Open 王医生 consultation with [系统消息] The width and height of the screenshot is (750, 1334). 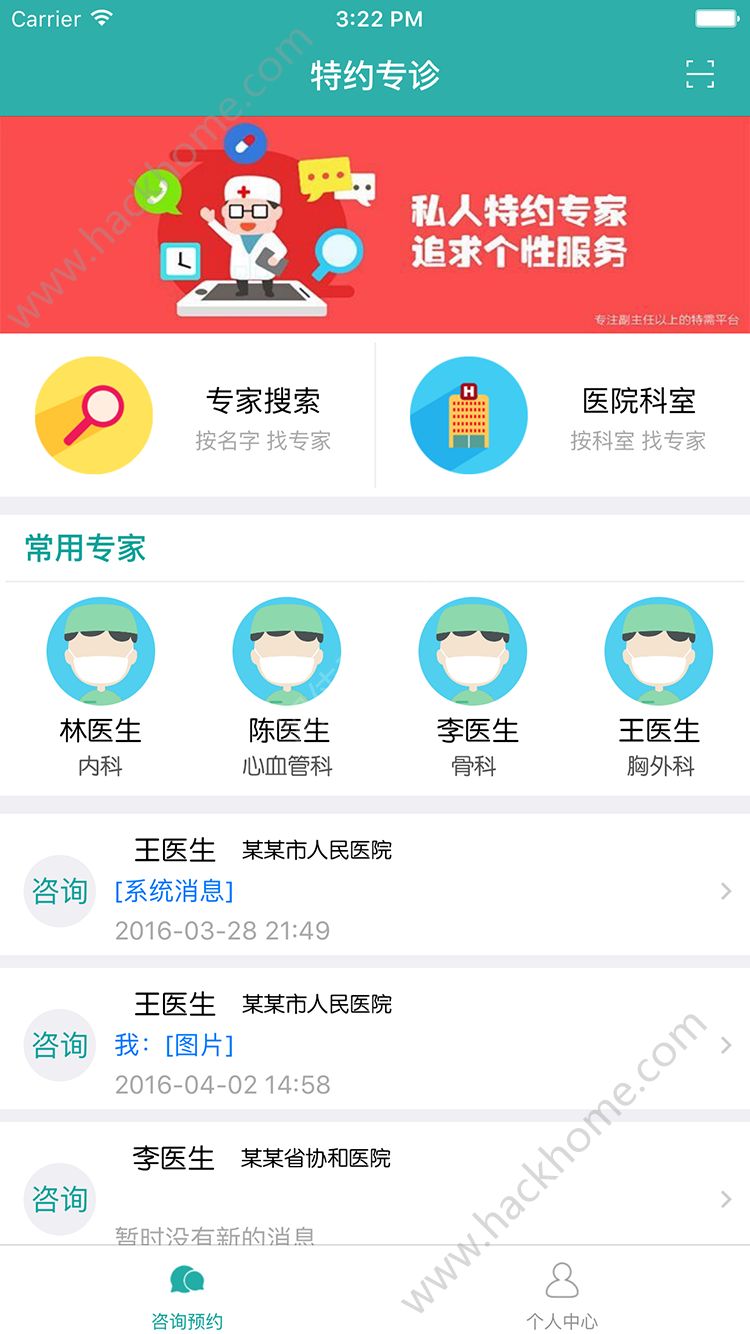coord(375,888)
